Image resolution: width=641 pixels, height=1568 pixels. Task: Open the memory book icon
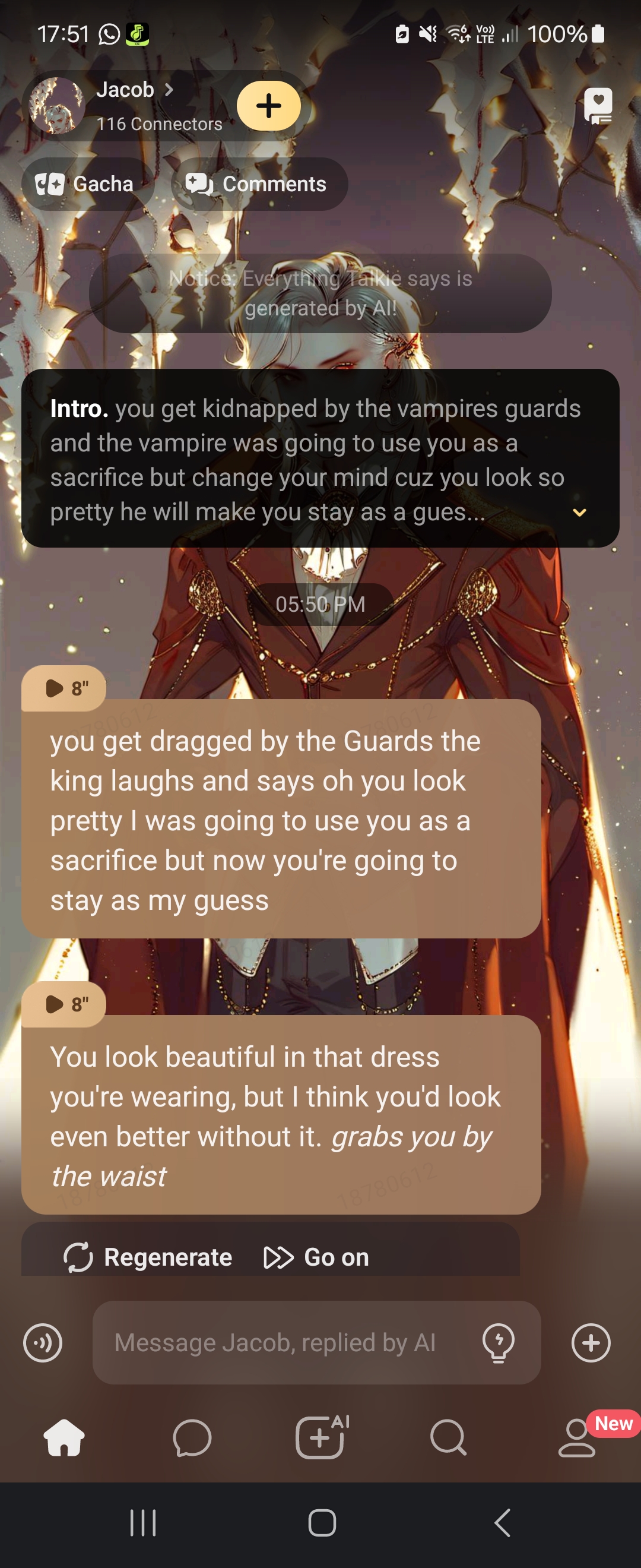[597, 105]
